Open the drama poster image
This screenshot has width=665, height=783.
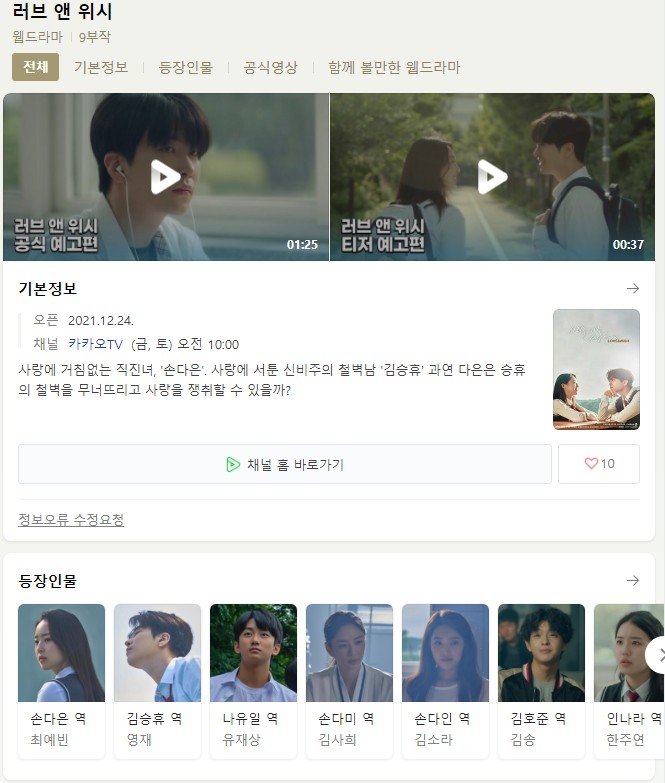point(596,369)
